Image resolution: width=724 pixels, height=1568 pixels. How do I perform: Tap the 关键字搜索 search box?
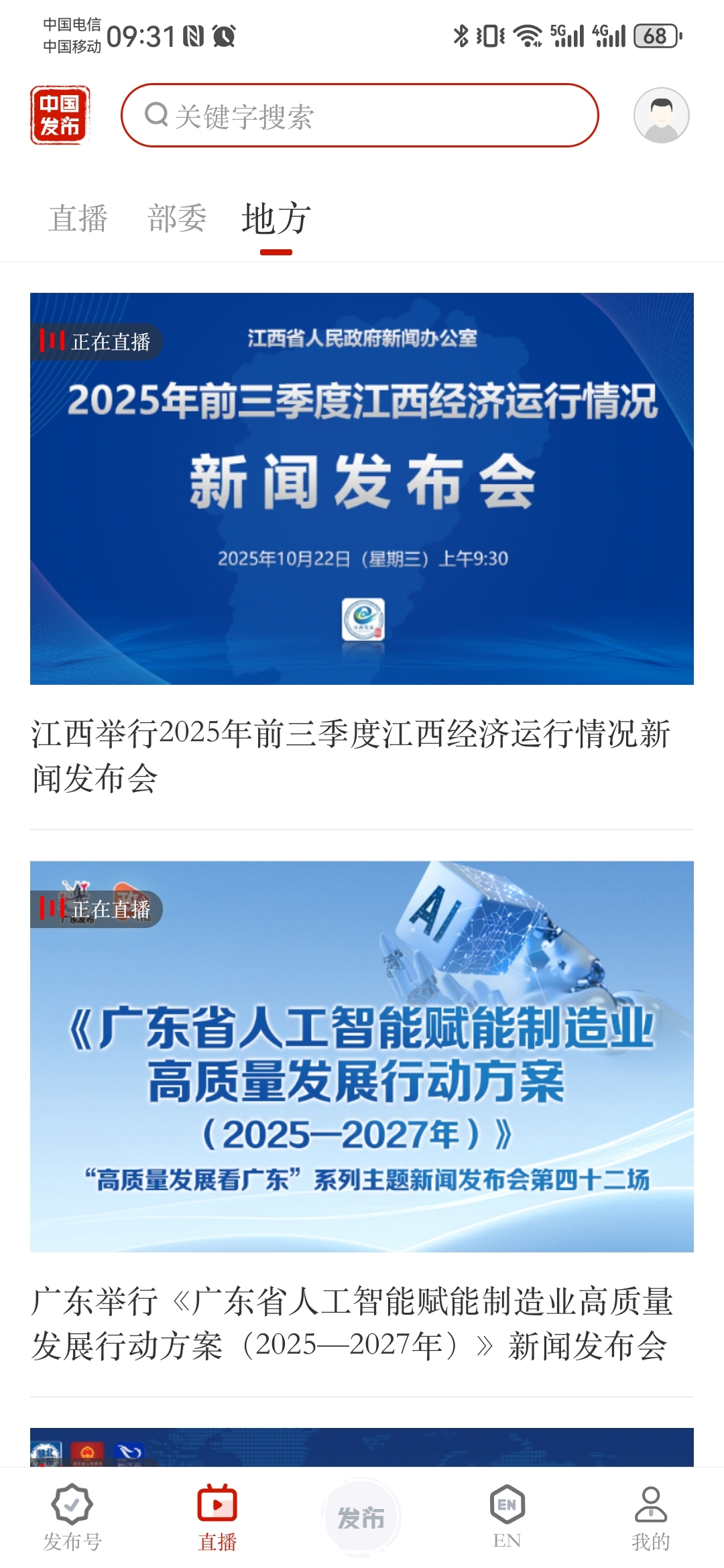pyautogui.click(x=359, y=115)
